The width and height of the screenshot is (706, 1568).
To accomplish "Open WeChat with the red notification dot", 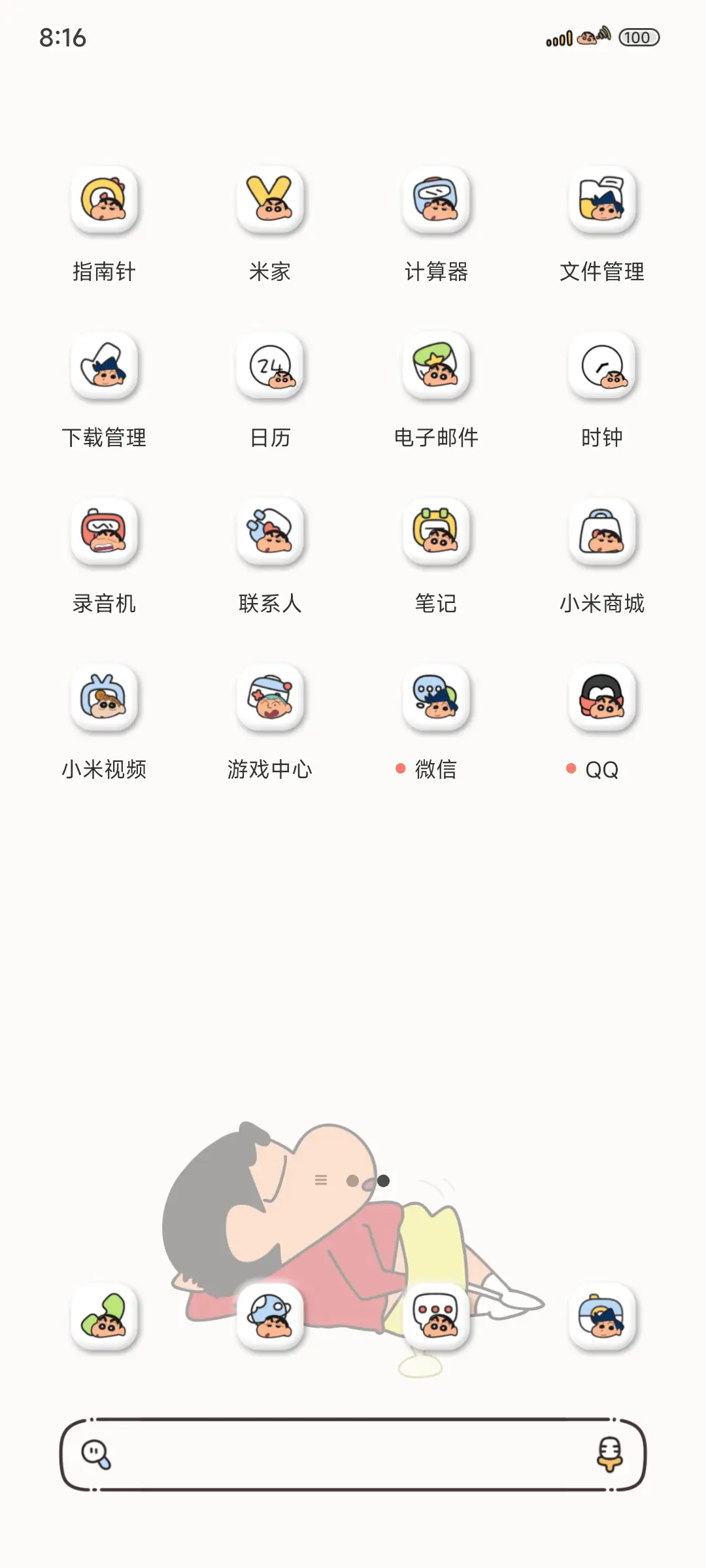I will pyautogui.click(x=437, y=700).
